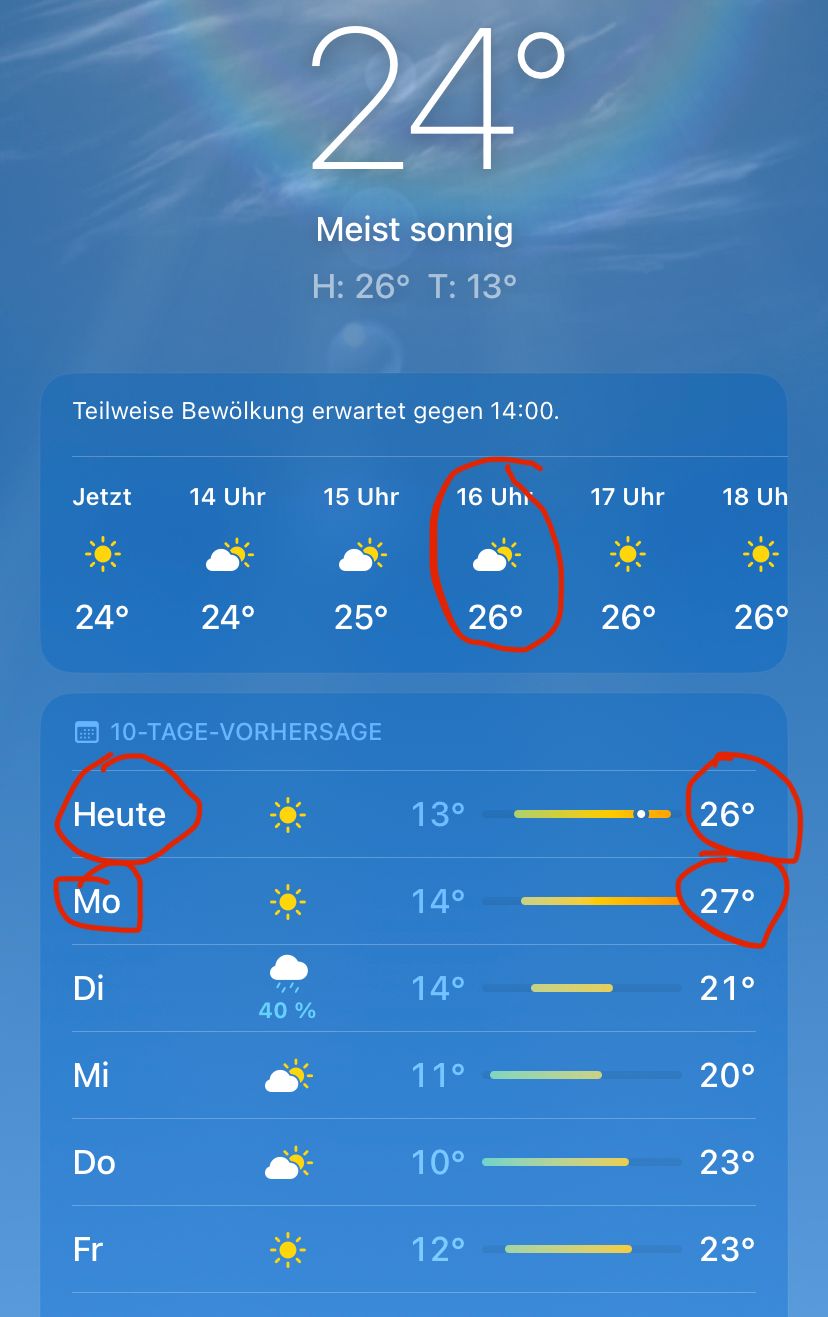The width and height of the screenshot is (828, 1317).
Task: Open the Mo forecast row
Action: click(413, 902)
